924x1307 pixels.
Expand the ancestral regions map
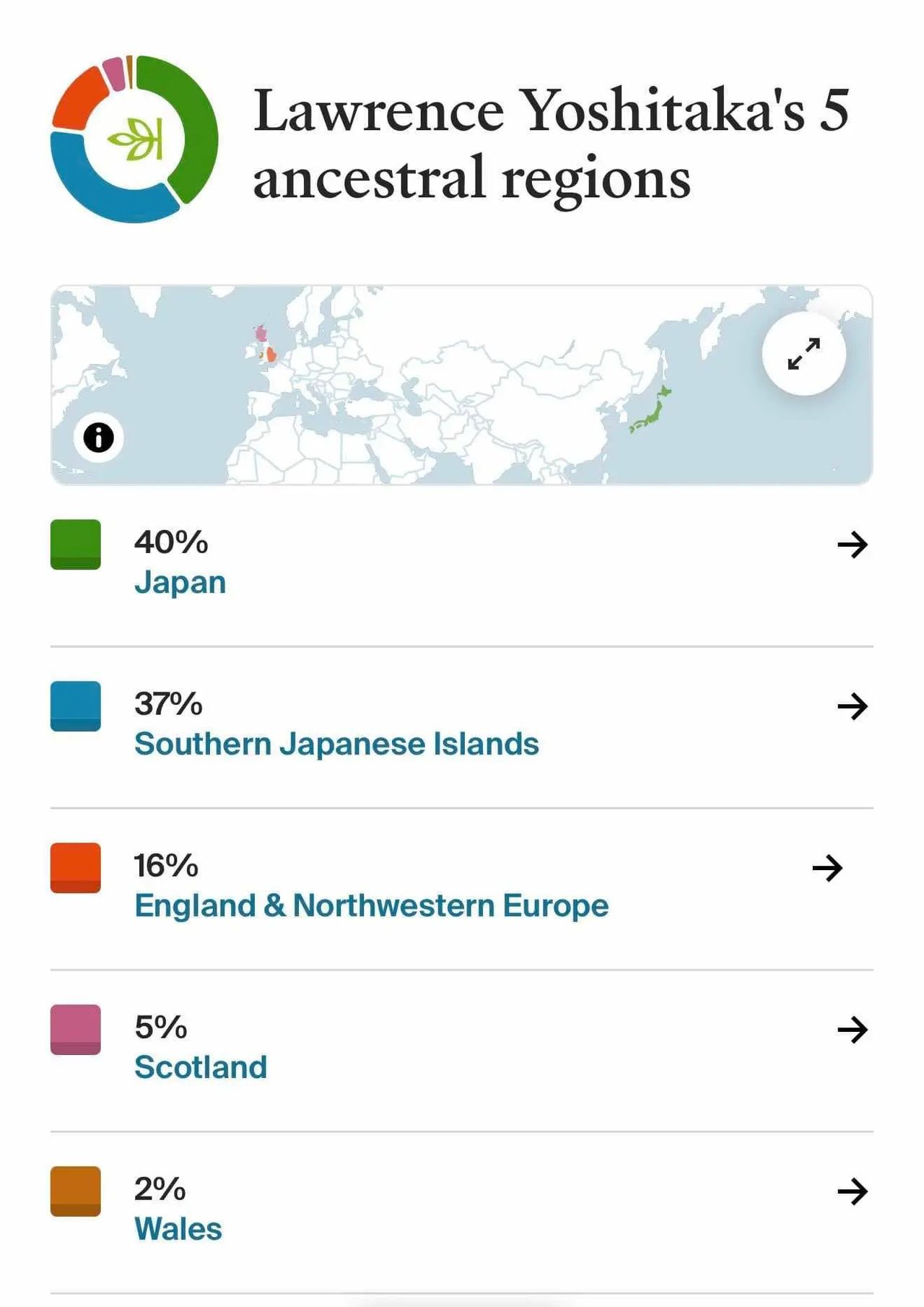[x=803, y=354]
